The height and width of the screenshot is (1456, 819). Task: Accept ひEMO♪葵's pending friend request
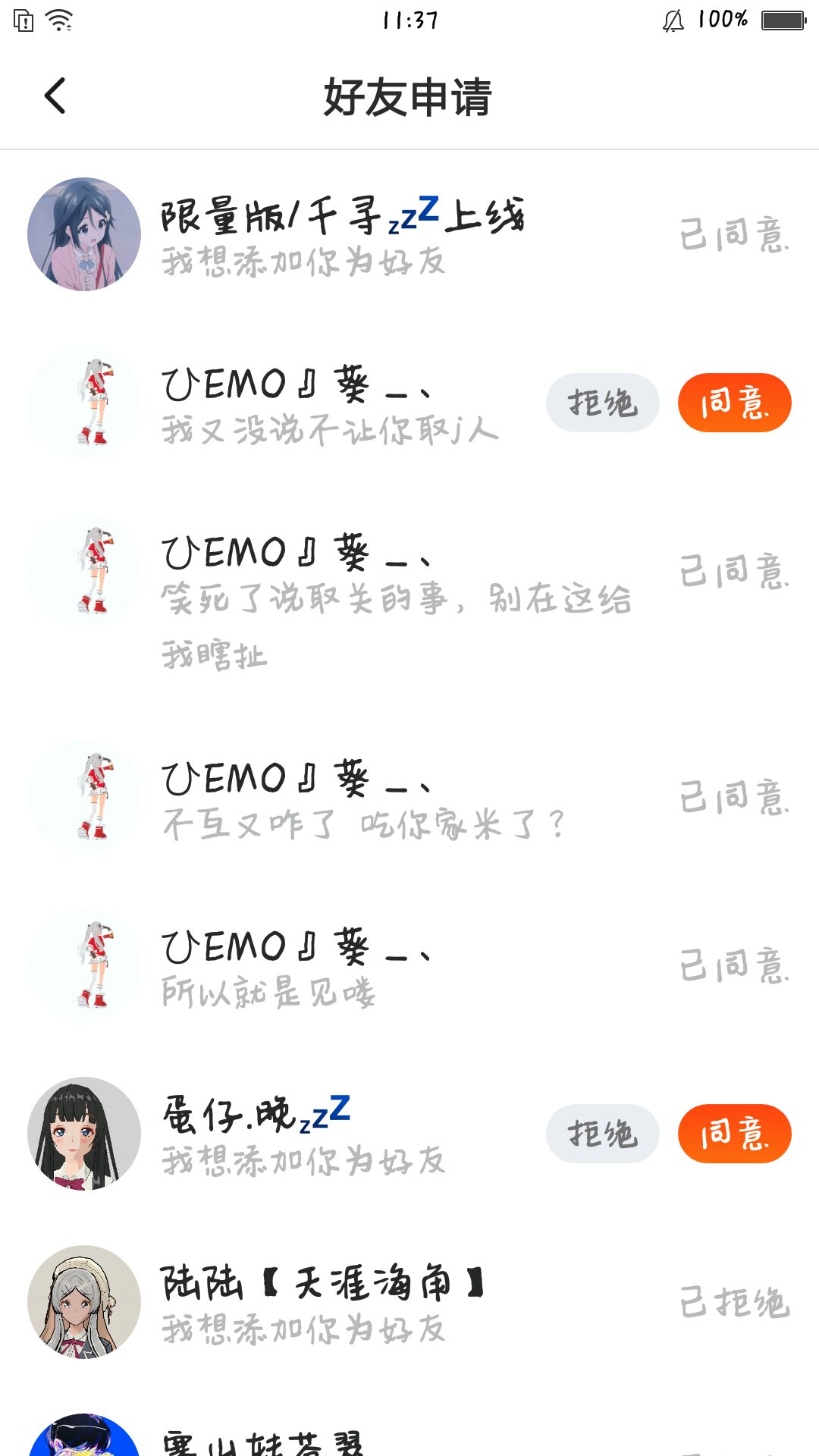pos(734,403)
